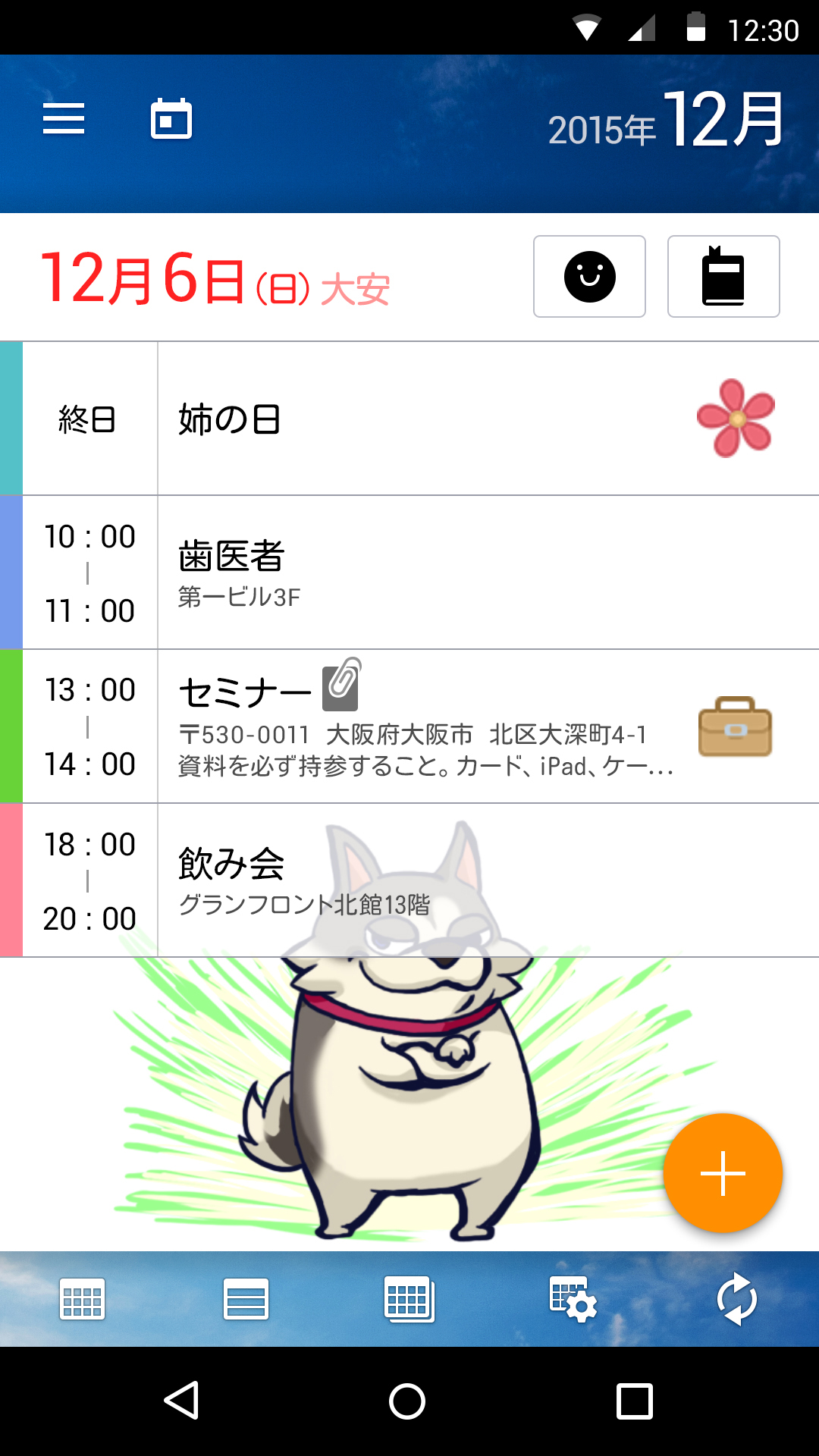
Task: Jump to today with the calendar icon
Action: (171, 119)
